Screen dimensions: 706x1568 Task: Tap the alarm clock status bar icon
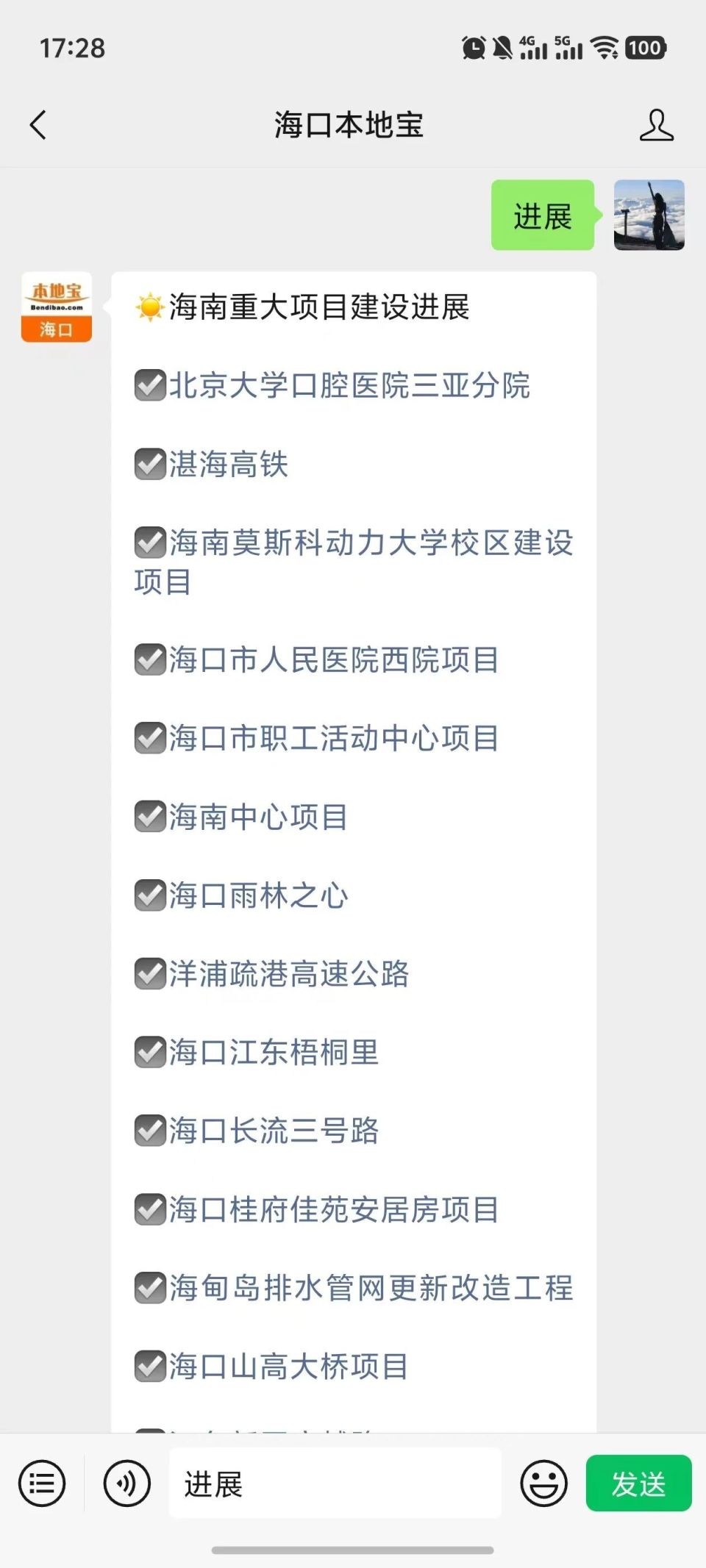coord(473,47)
